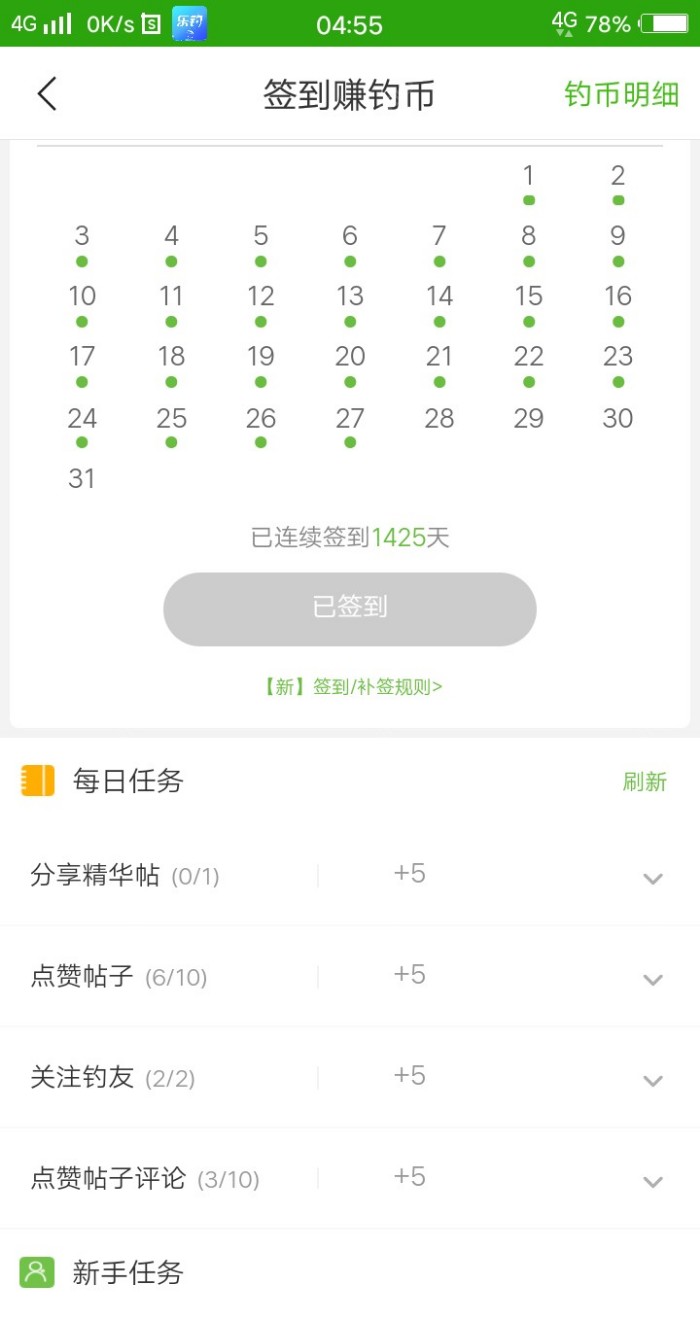Expand the 关注钓友 task row

tap(652, 1080)
